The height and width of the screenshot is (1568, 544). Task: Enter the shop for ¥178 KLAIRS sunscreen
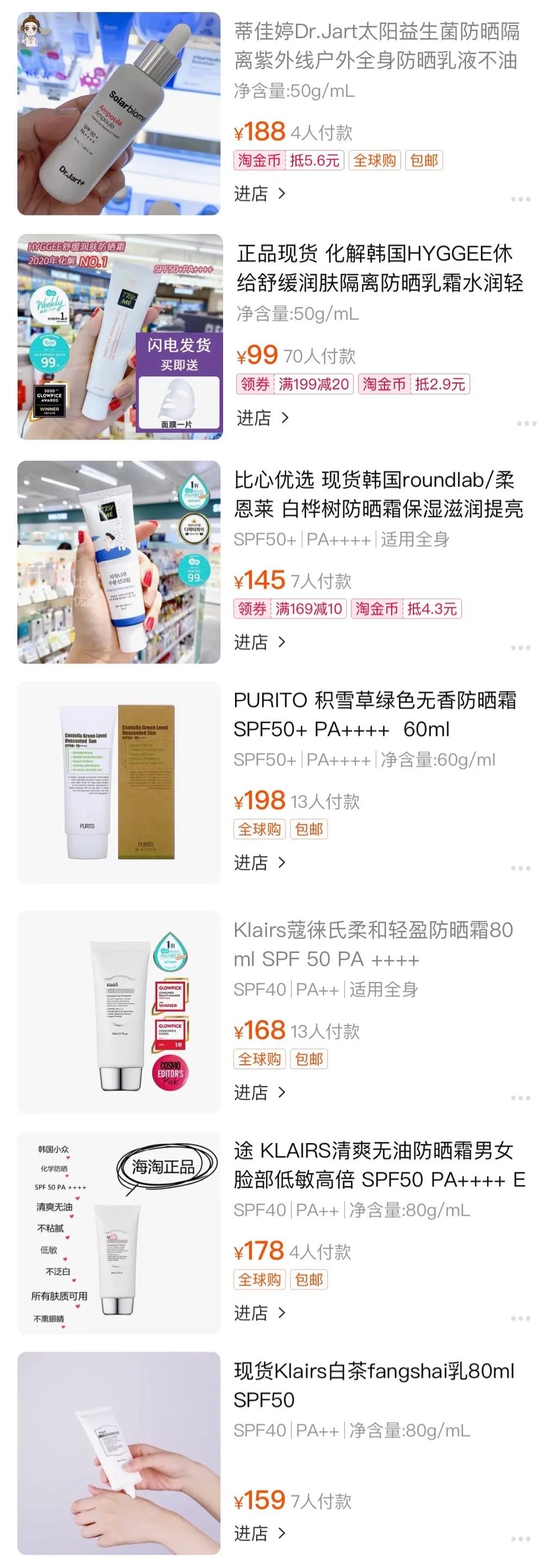(260, 1313)
